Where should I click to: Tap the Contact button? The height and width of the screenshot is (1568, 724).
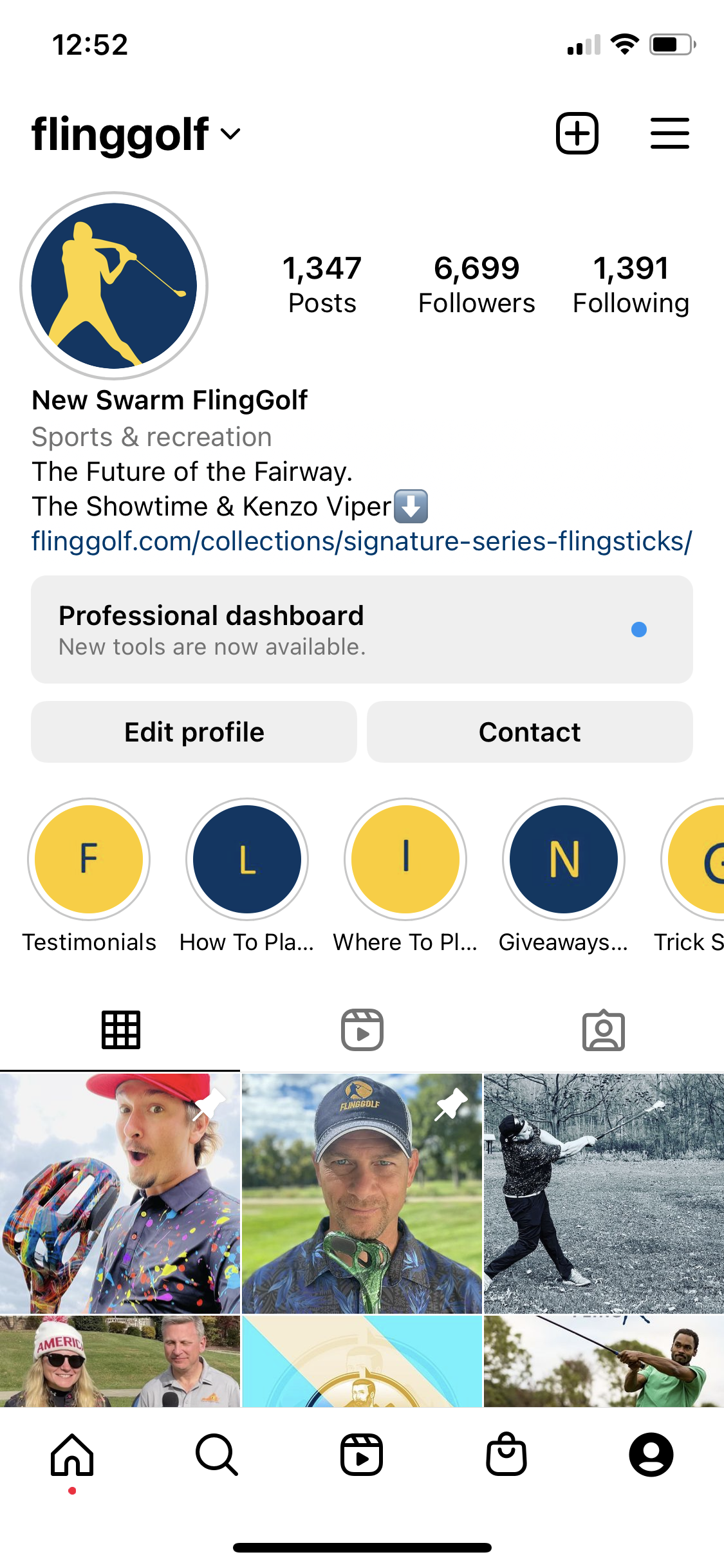click(x=530, y=732)
